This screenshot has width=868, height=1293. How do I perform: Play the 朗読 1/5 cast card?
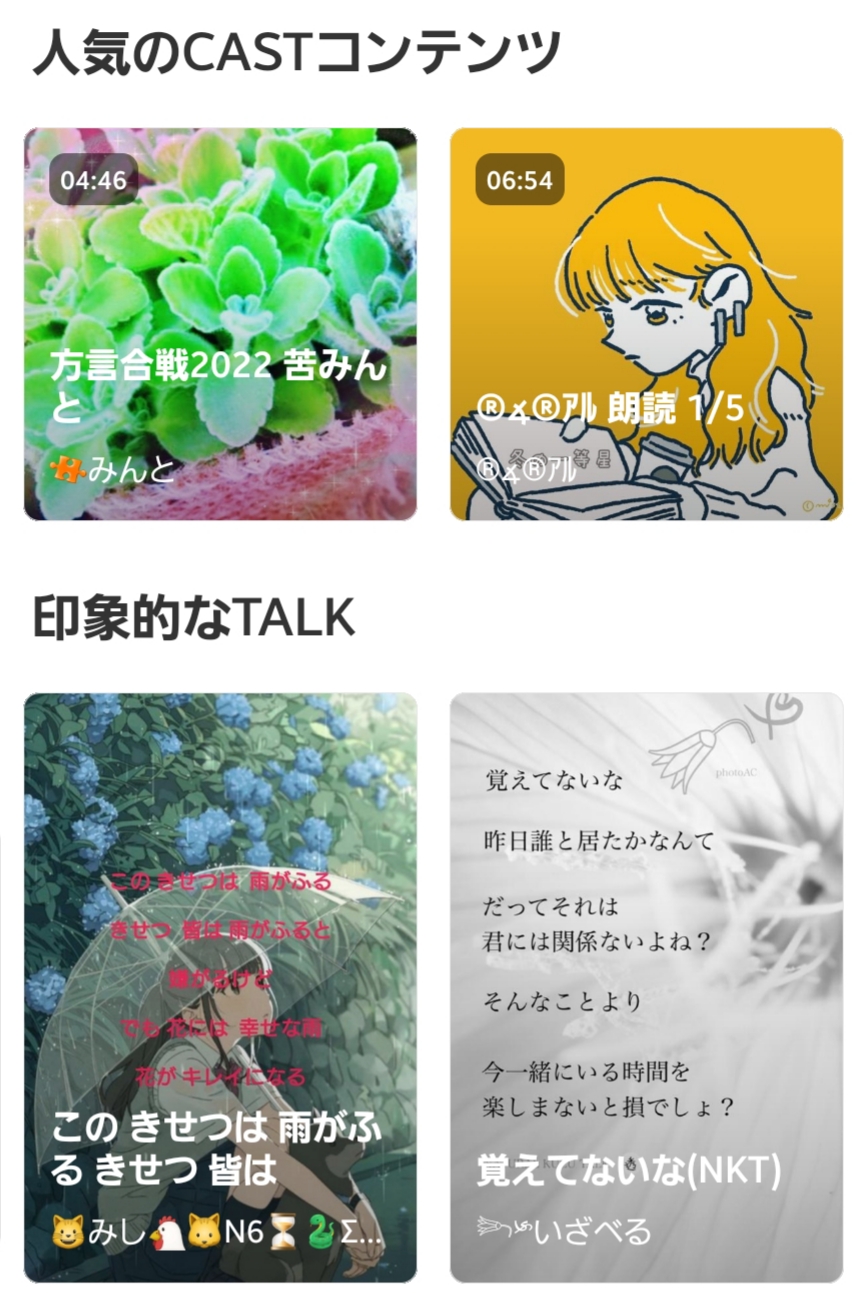click(646, 323)
